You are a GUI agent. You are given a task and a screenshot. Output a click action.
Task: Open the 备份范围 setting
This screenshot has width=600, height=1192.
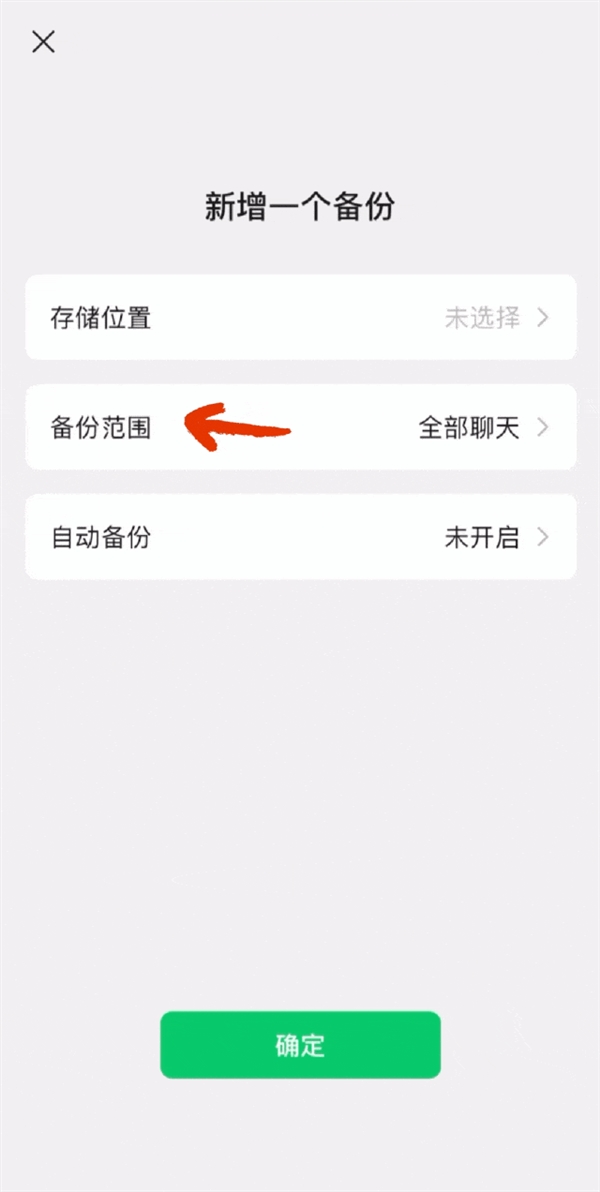tap(300, 428)
